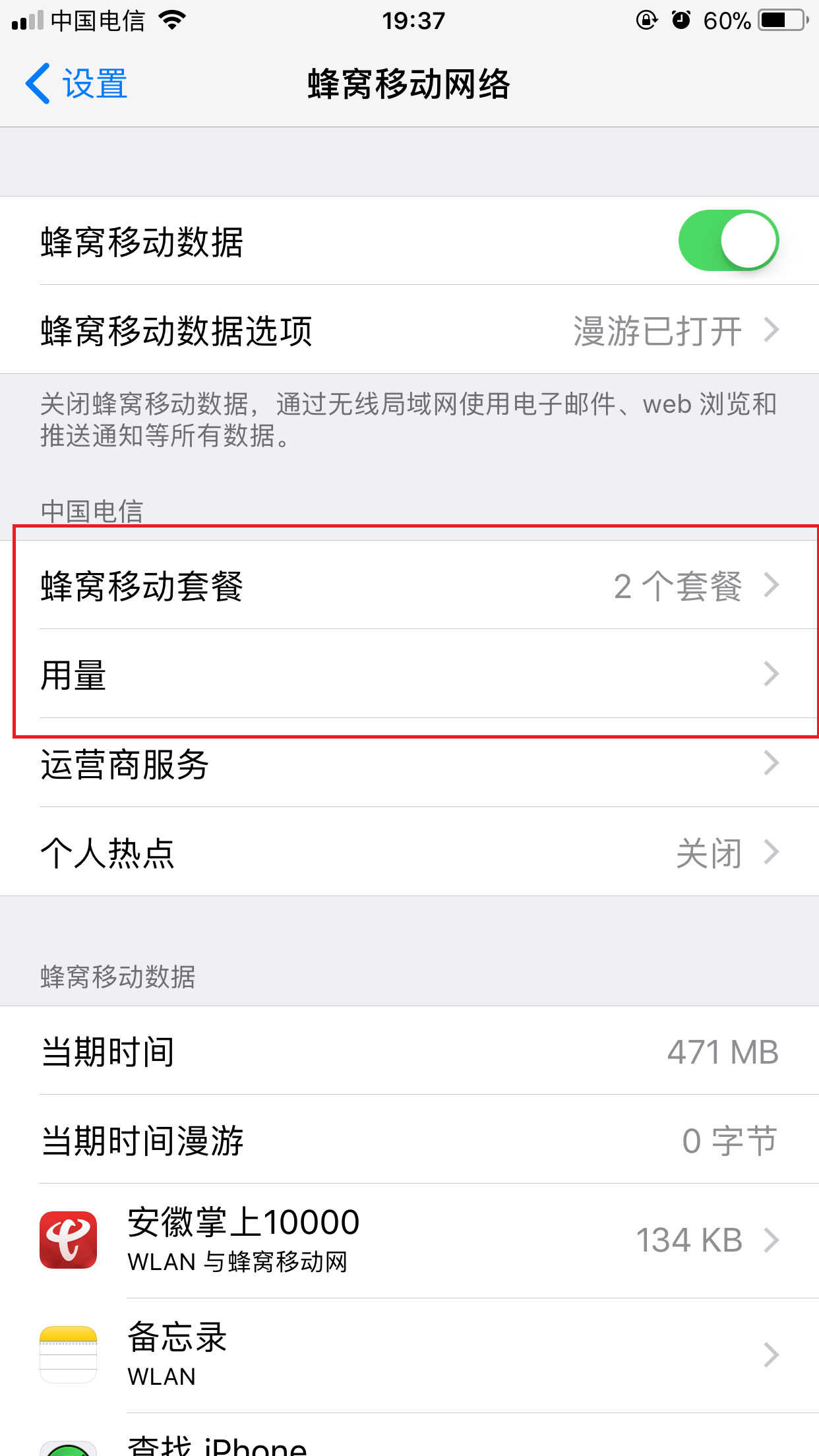Open 安徽掌上10000 data settings
Viewport: 819px width, 1456px height.
tap(409, 1240)
